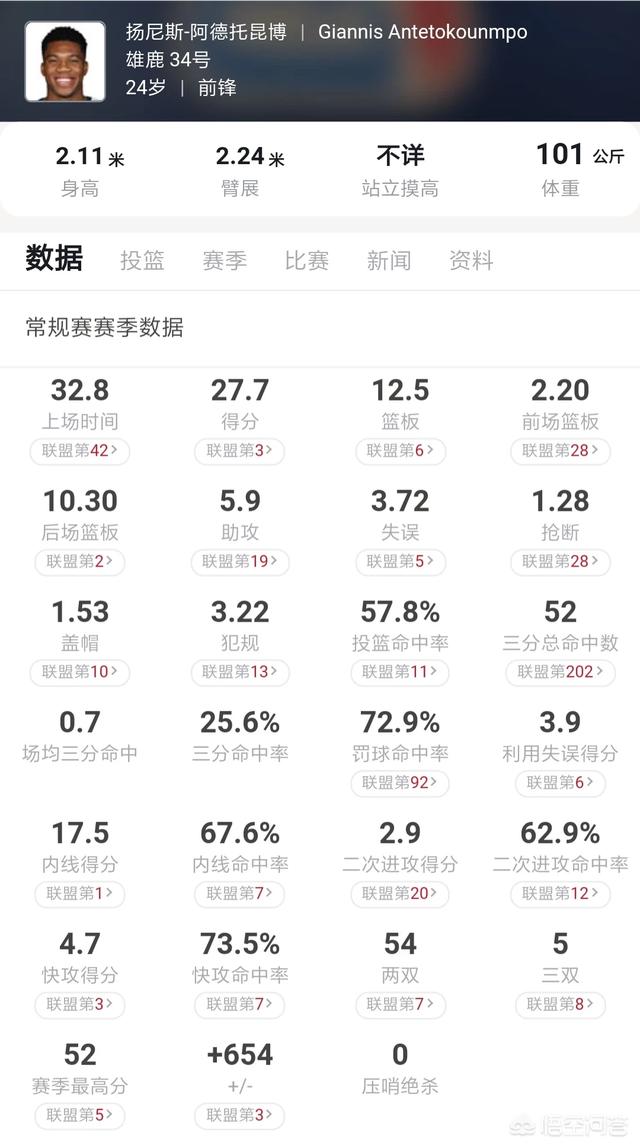The width and height of the screenshot is (640, 1148).
Task: Open 联盟第8 chip under 三双
Action: click(x=560, y=1004)
